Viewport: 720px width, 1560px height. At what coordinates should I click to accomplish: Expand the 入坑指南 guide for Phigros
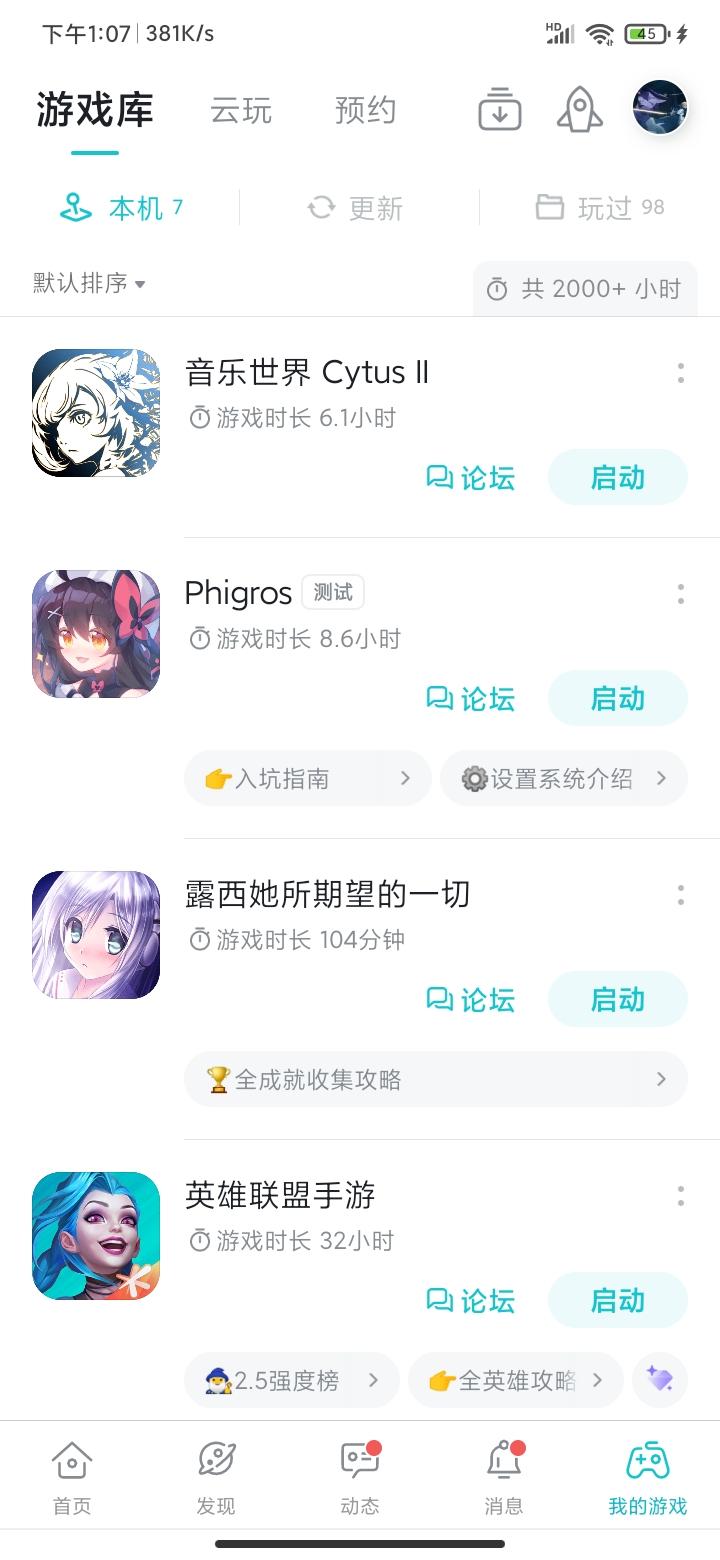tap(307, 778)
